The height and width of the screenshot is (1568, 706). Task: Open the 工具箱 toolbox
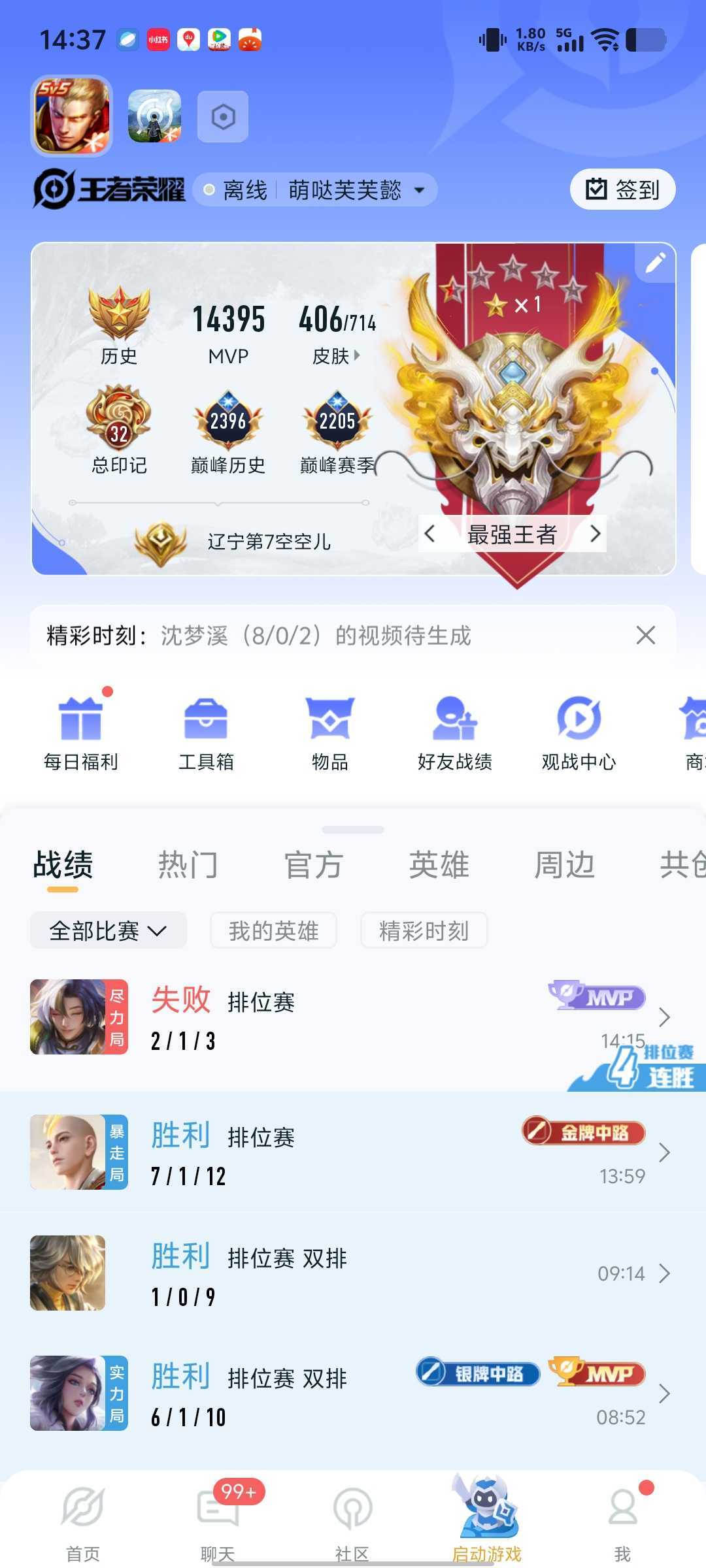click(206, 733)
